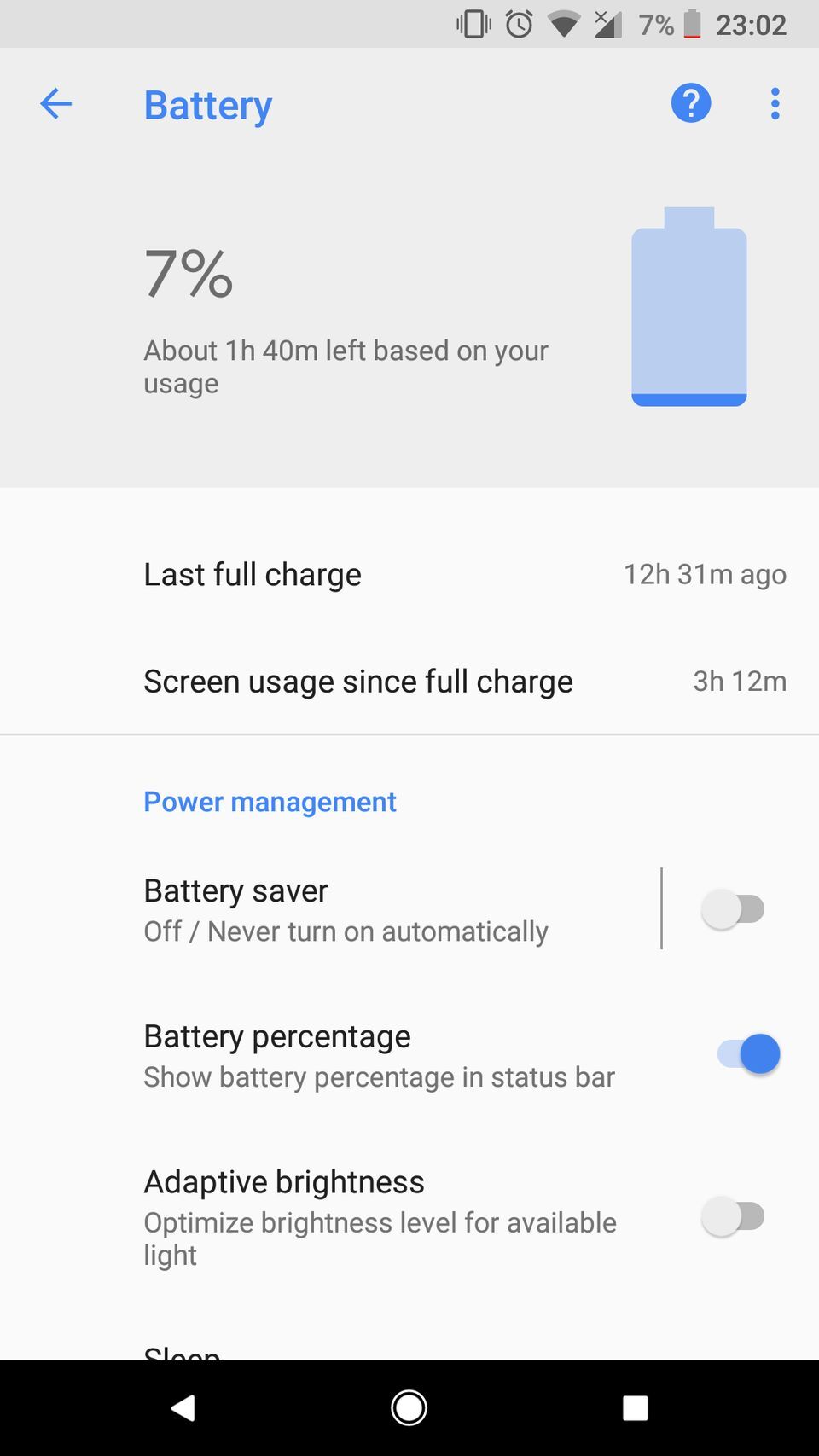Open the overflow menu
The width and height of the screenshot is (819, 1456).
775,103
